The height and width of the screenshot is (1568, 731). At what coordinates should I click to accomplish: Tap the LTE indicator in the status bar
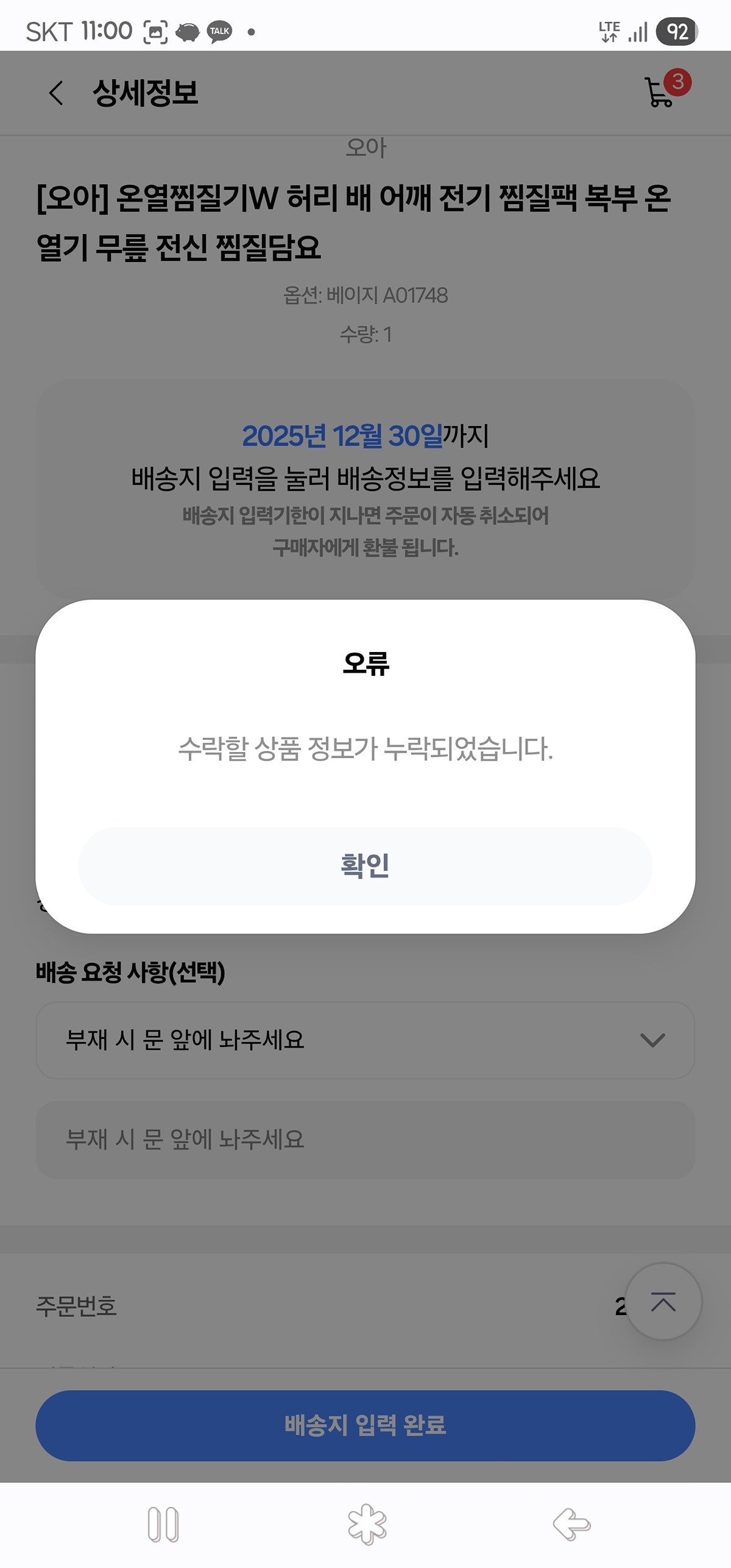tap(610, 30)
